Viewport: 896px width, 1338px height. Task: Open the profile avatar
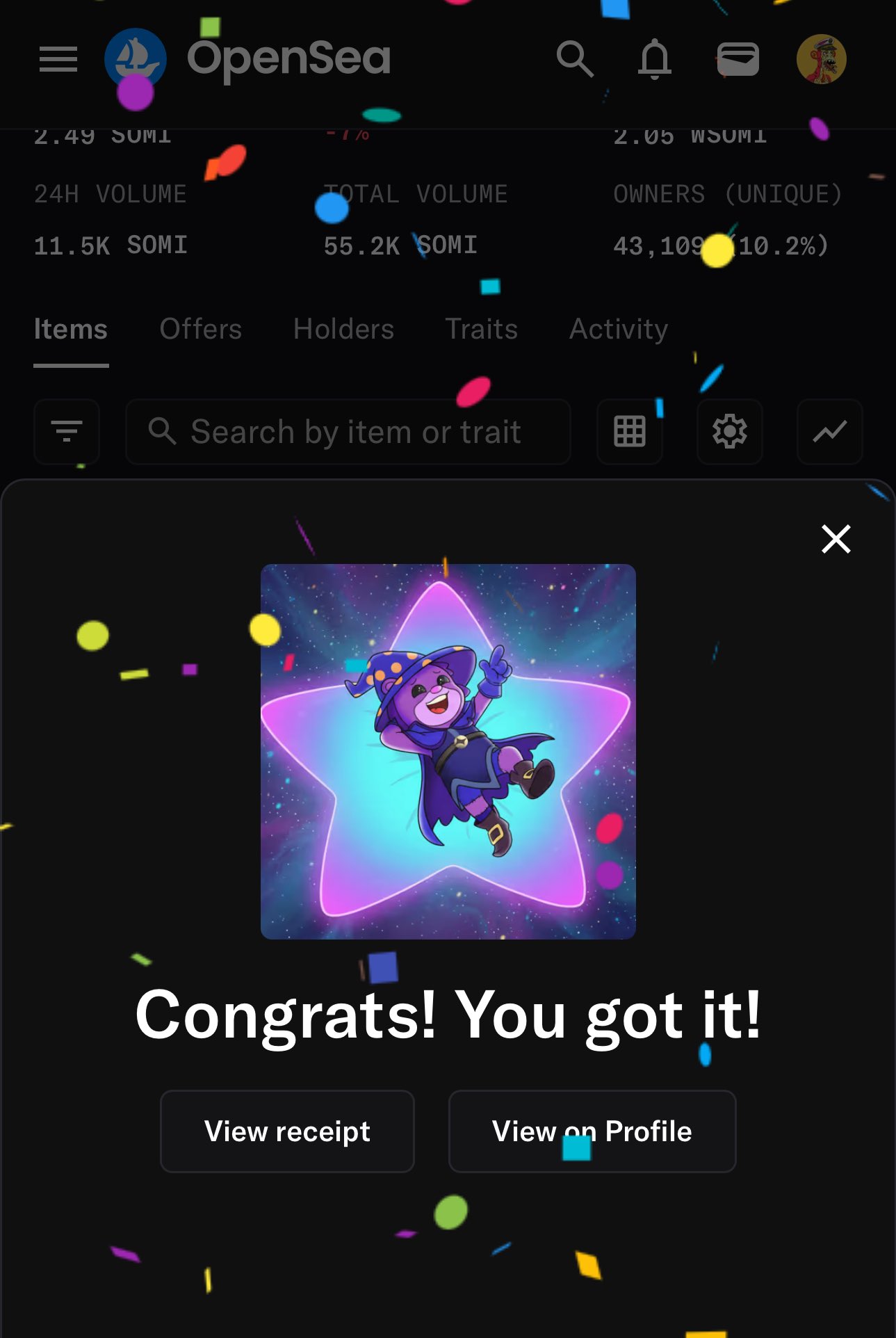tap(821, 59)
